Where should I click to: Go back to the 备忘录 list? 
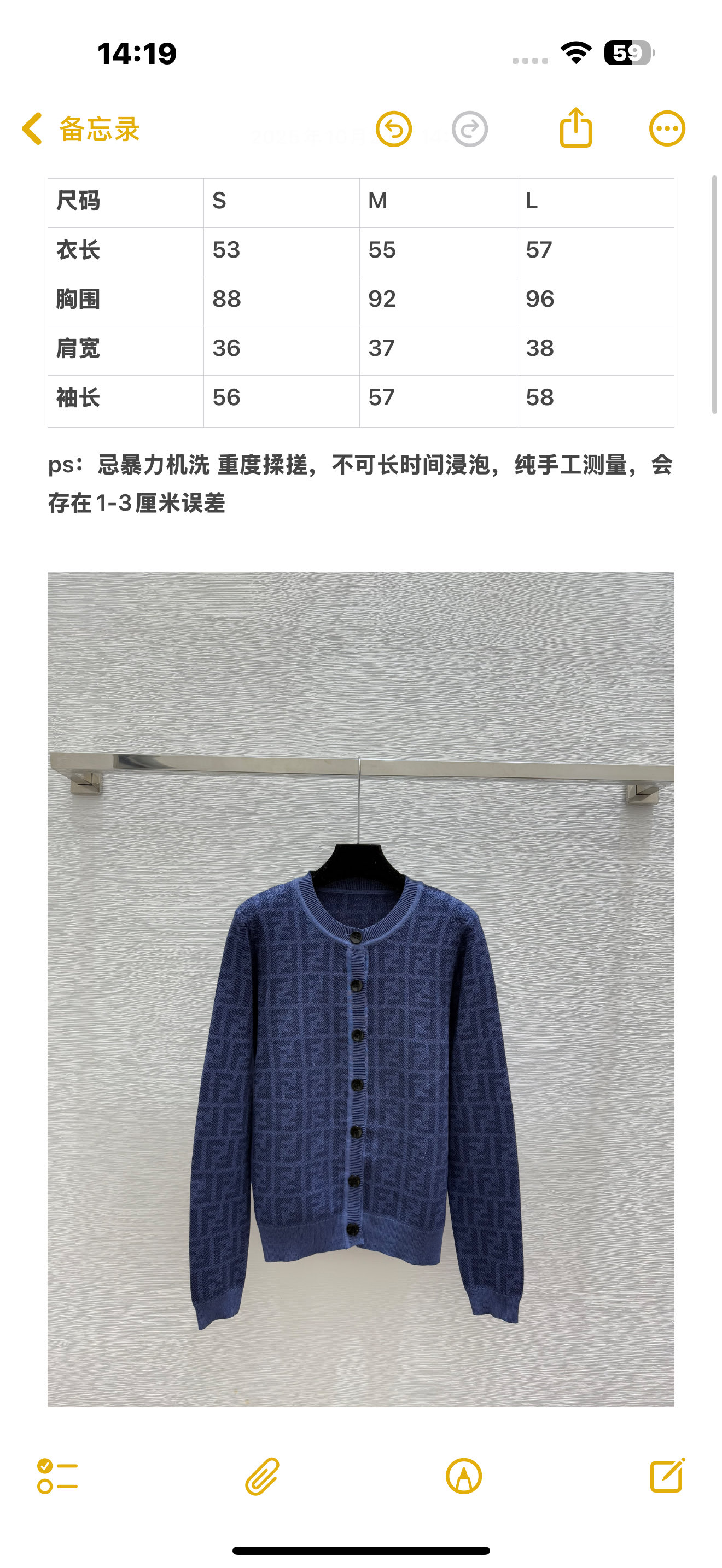[79, 129]
